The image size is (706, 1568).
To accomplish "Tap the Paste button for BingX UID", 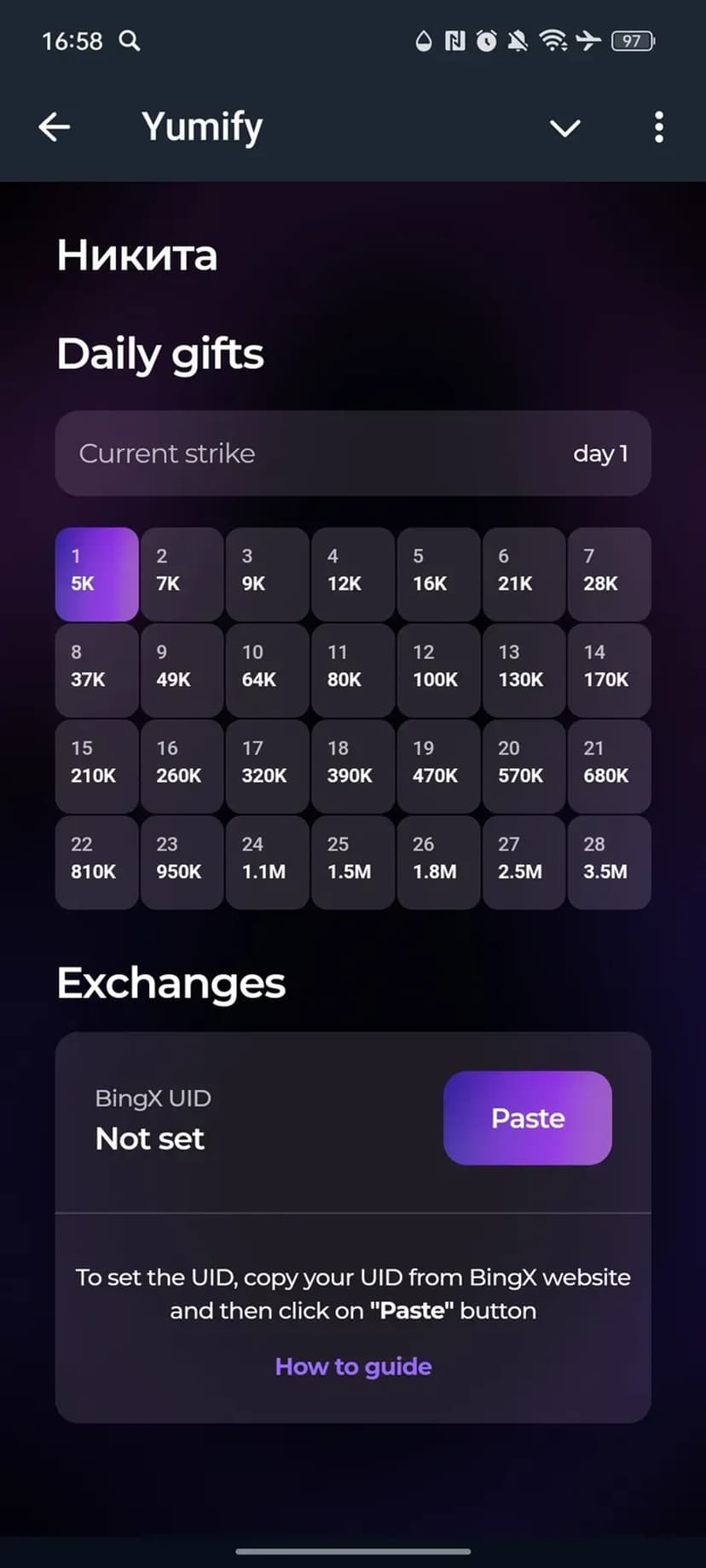I will coord(527,1117).
